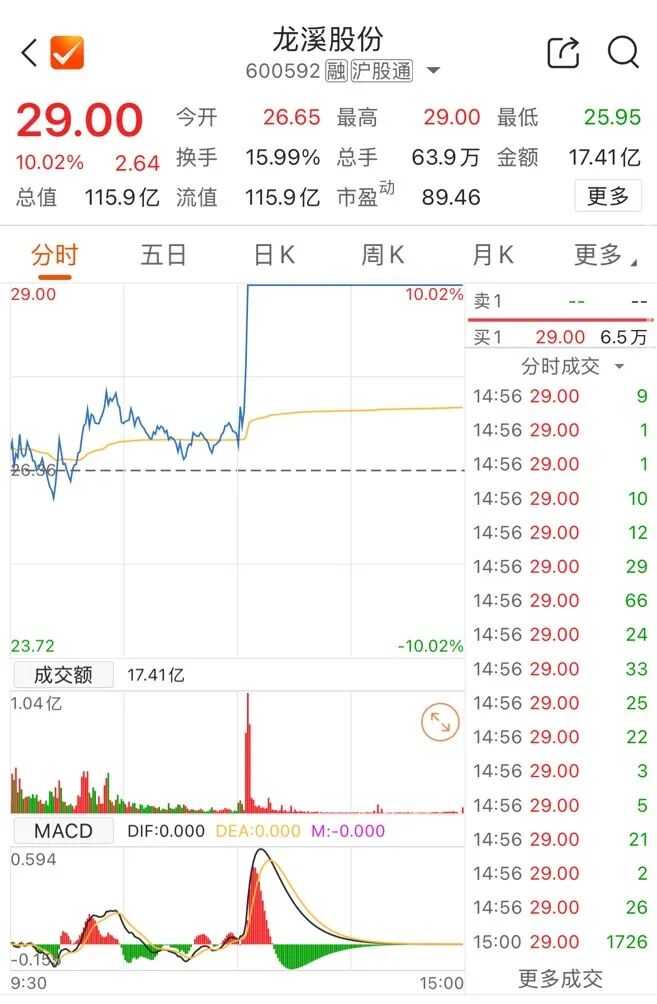Screen dimensions: 657x1004
Task: Switch to the 五日 chart tab
Action: [164, 256]
